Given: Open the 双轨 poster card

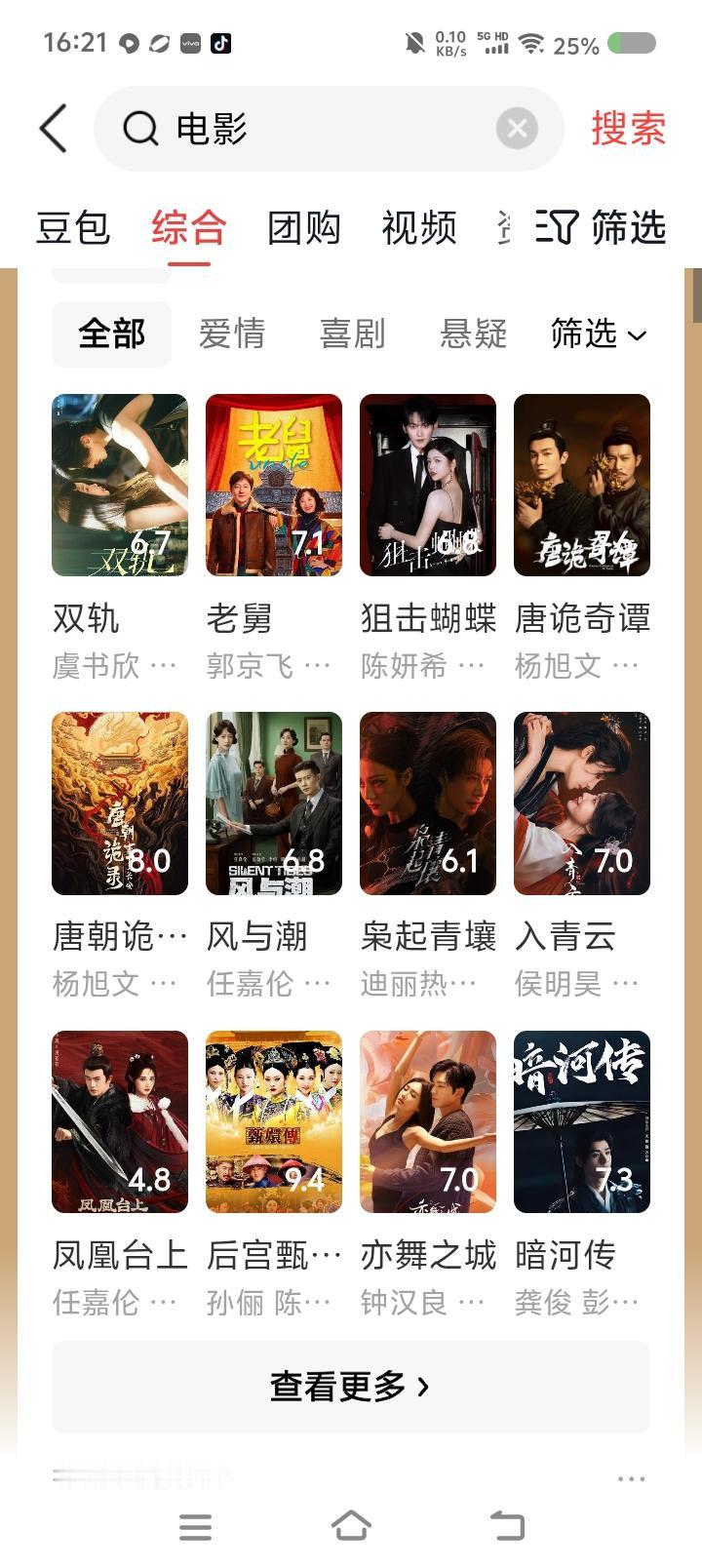Looking at the screenshot, I should point(119,486).
